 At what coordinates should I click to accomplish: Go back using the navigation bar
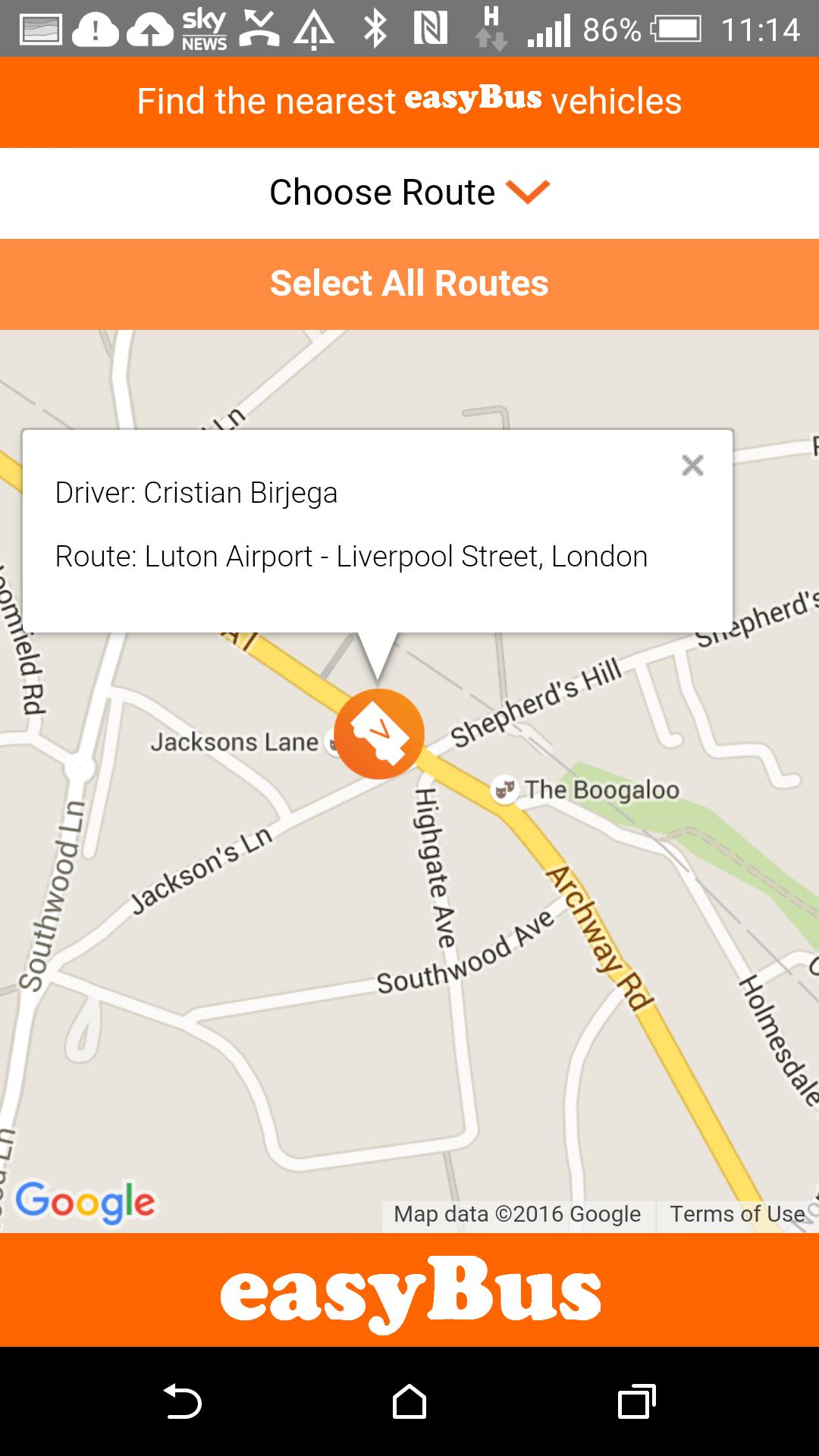182,1401
